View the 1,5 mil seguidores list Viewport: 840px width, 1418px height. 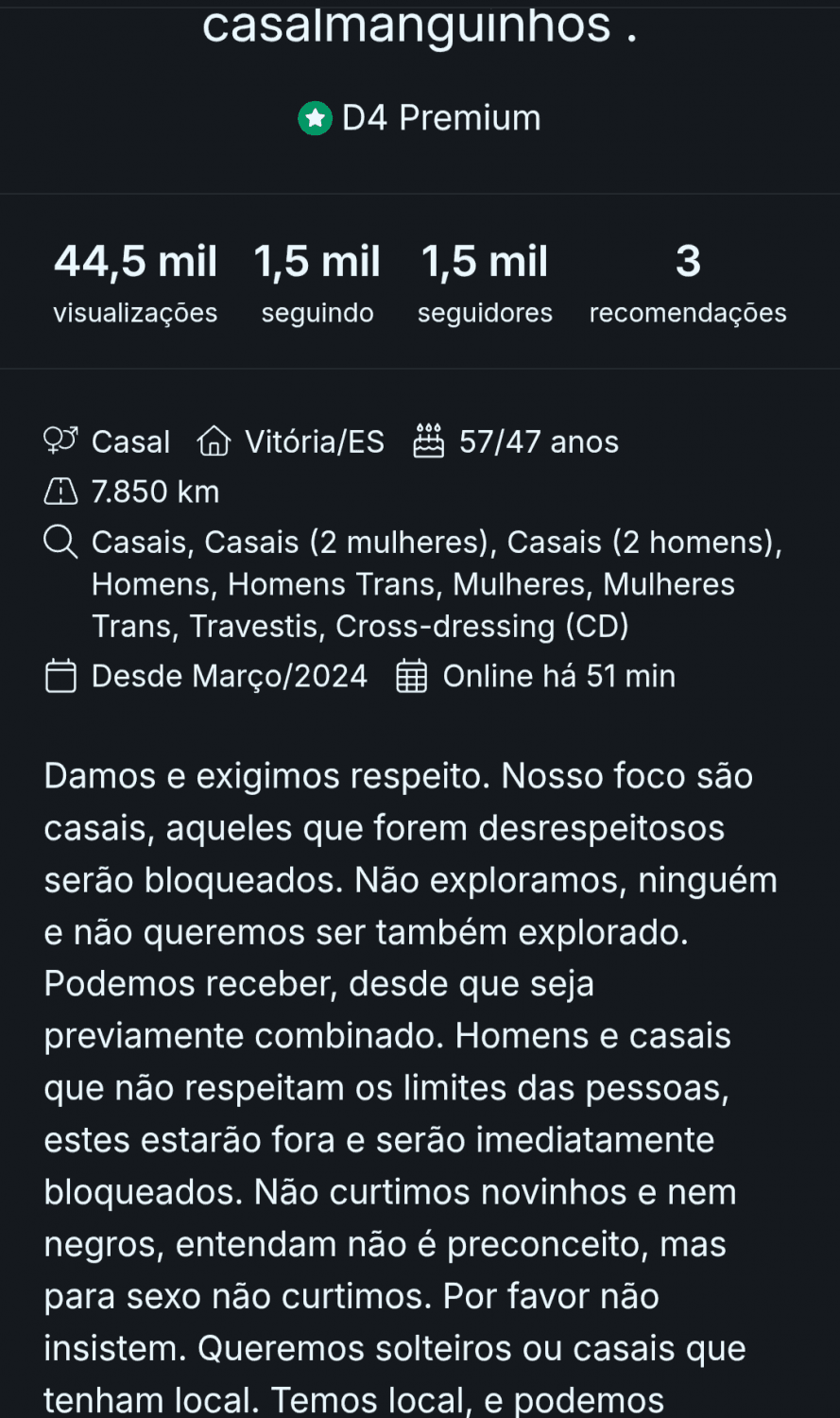pos(485,280)
